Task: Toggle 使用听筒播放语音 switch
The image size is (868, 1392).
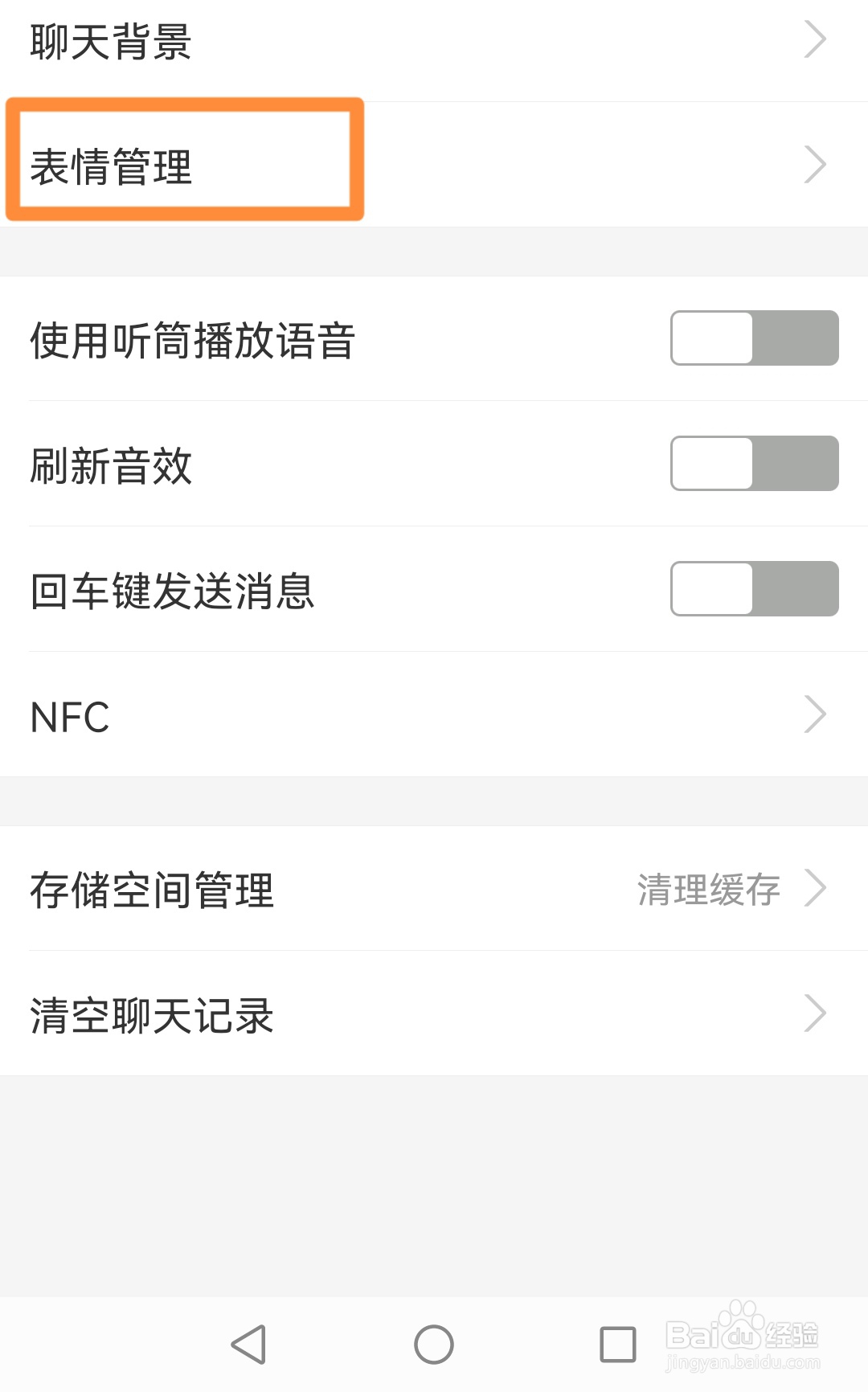Action: pyautogui.click(x=754, y=338)
